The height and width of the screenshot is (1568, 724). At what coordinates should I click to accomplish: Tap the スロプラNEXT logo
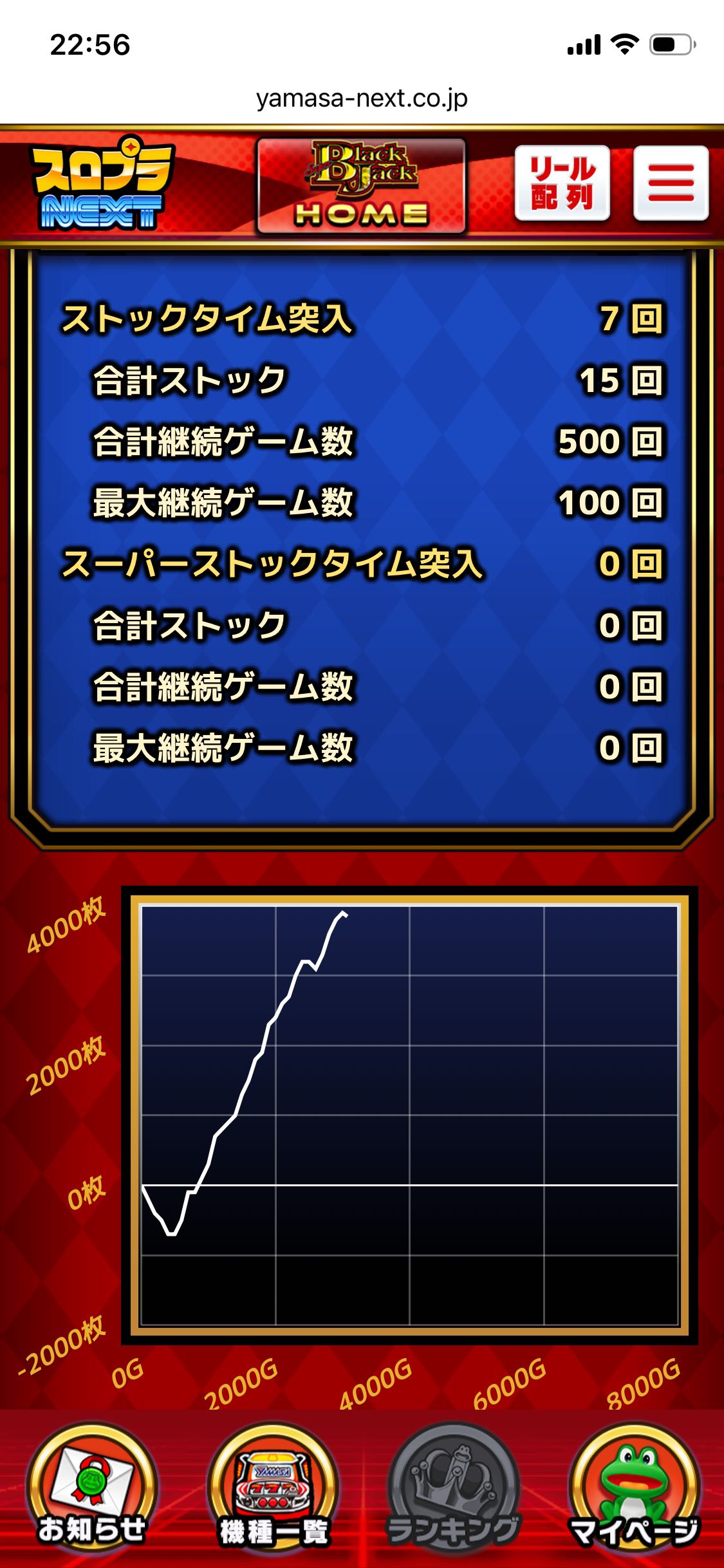click(x=102, y=184)
